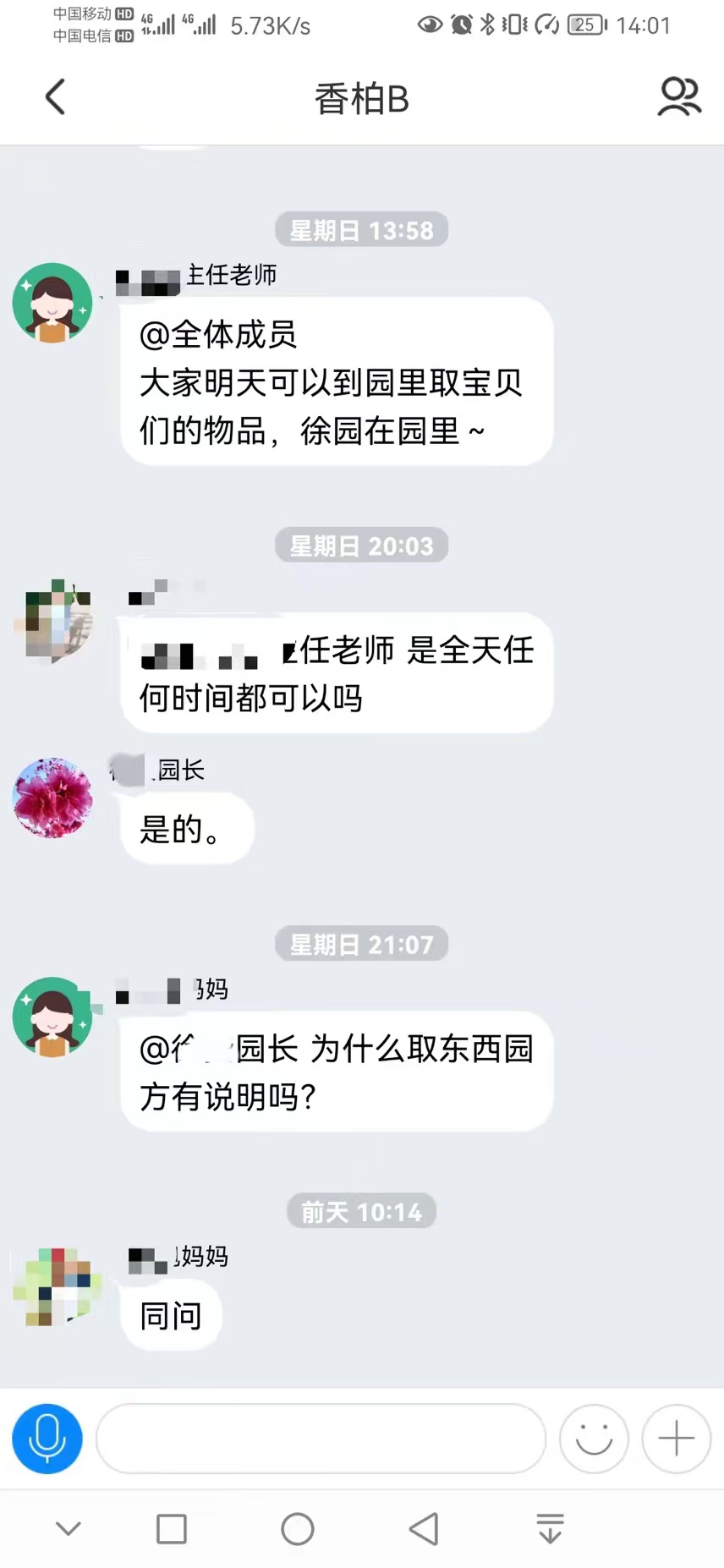Hide navigation bar with down chevron
Screen dimensions: 724x1568
[x=68, y=1528]
